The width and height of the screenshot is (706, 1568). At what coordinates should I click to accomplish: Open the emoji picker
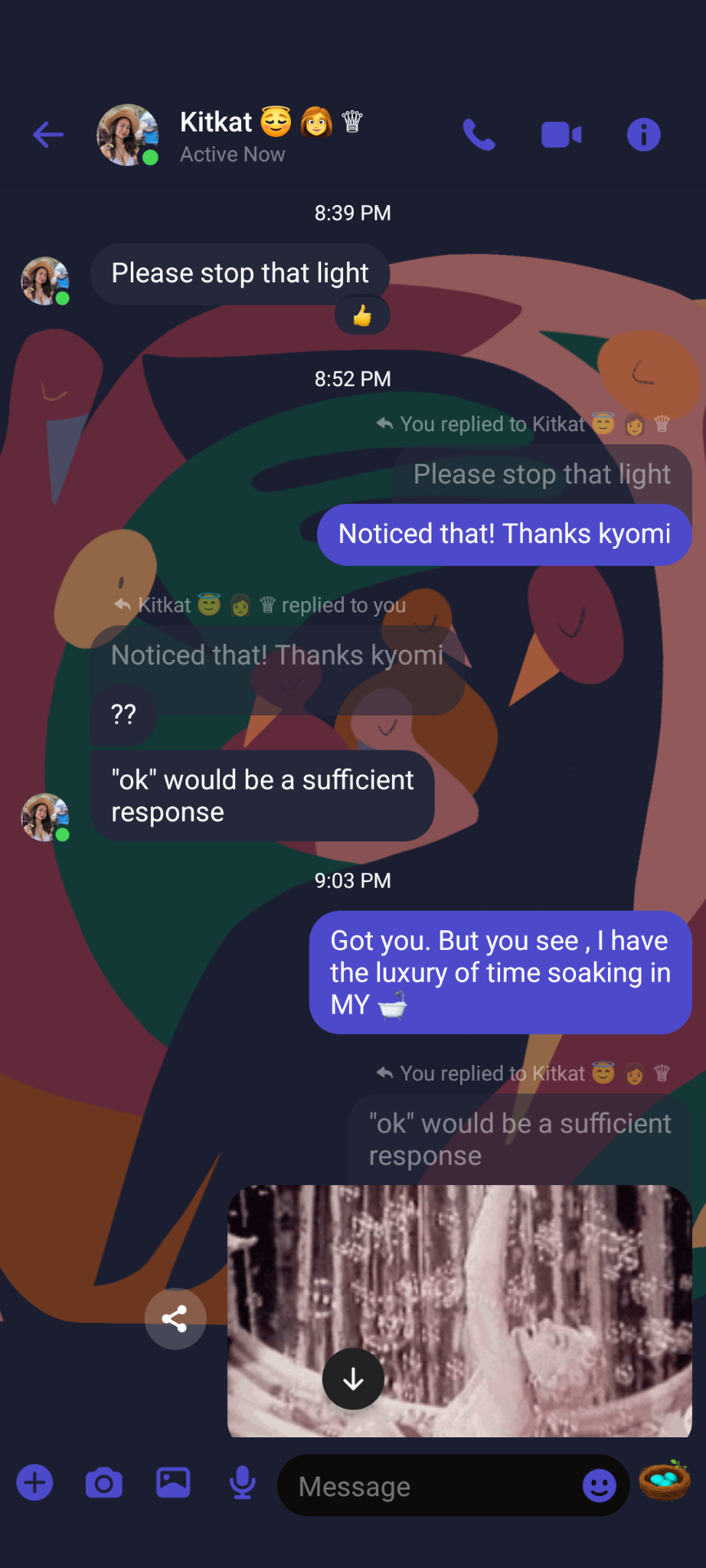[x=599, y=1486]
